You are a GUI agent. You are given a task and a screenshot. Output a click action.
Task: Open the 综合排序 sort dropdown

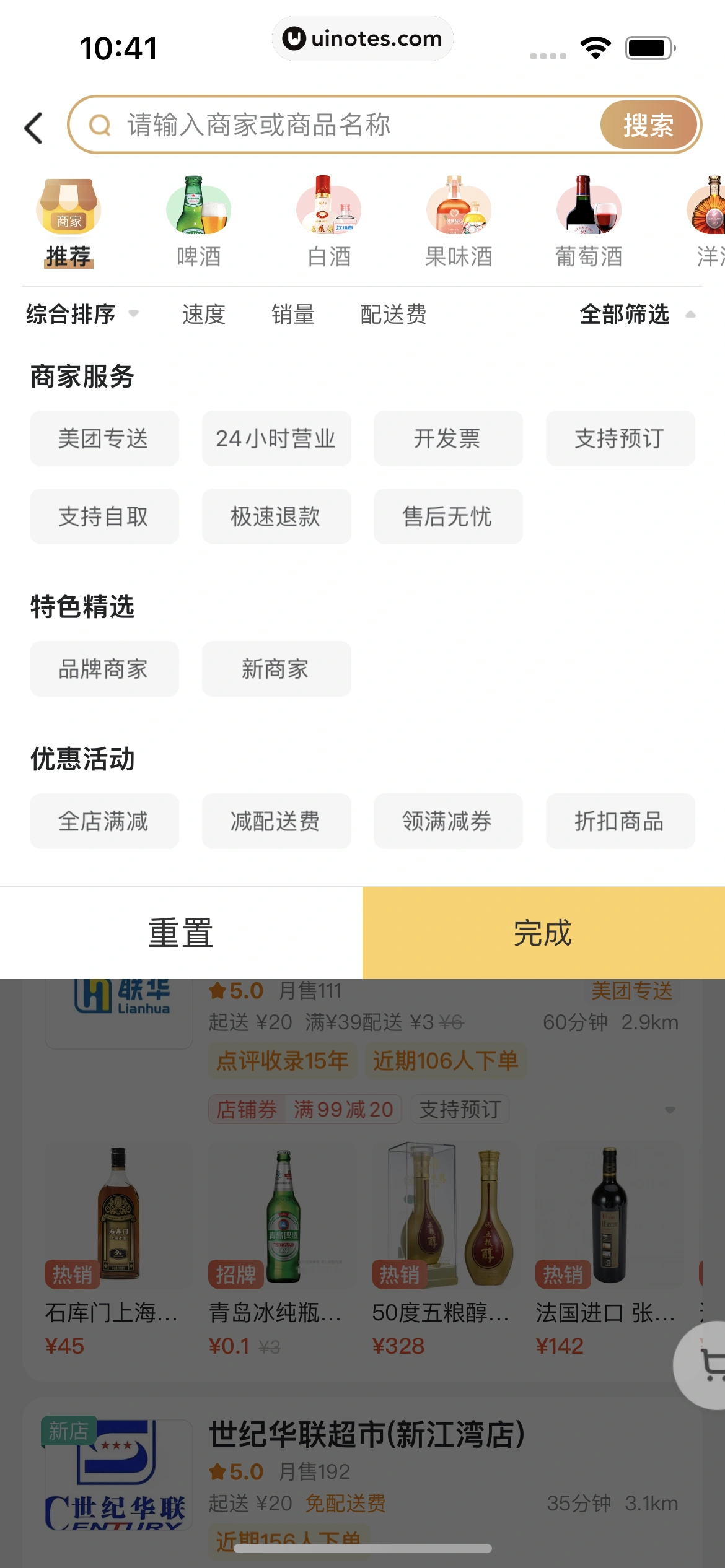[81, 315]
